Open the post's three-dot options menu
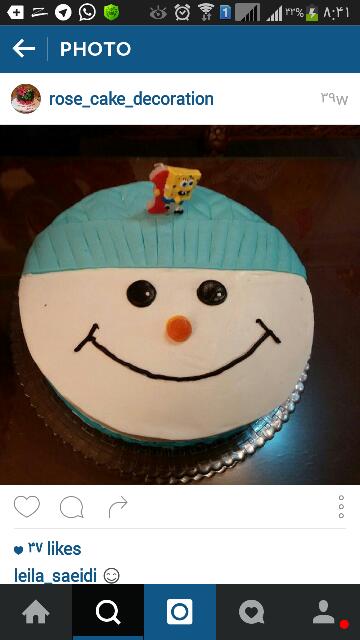 [x=341, y=507]
